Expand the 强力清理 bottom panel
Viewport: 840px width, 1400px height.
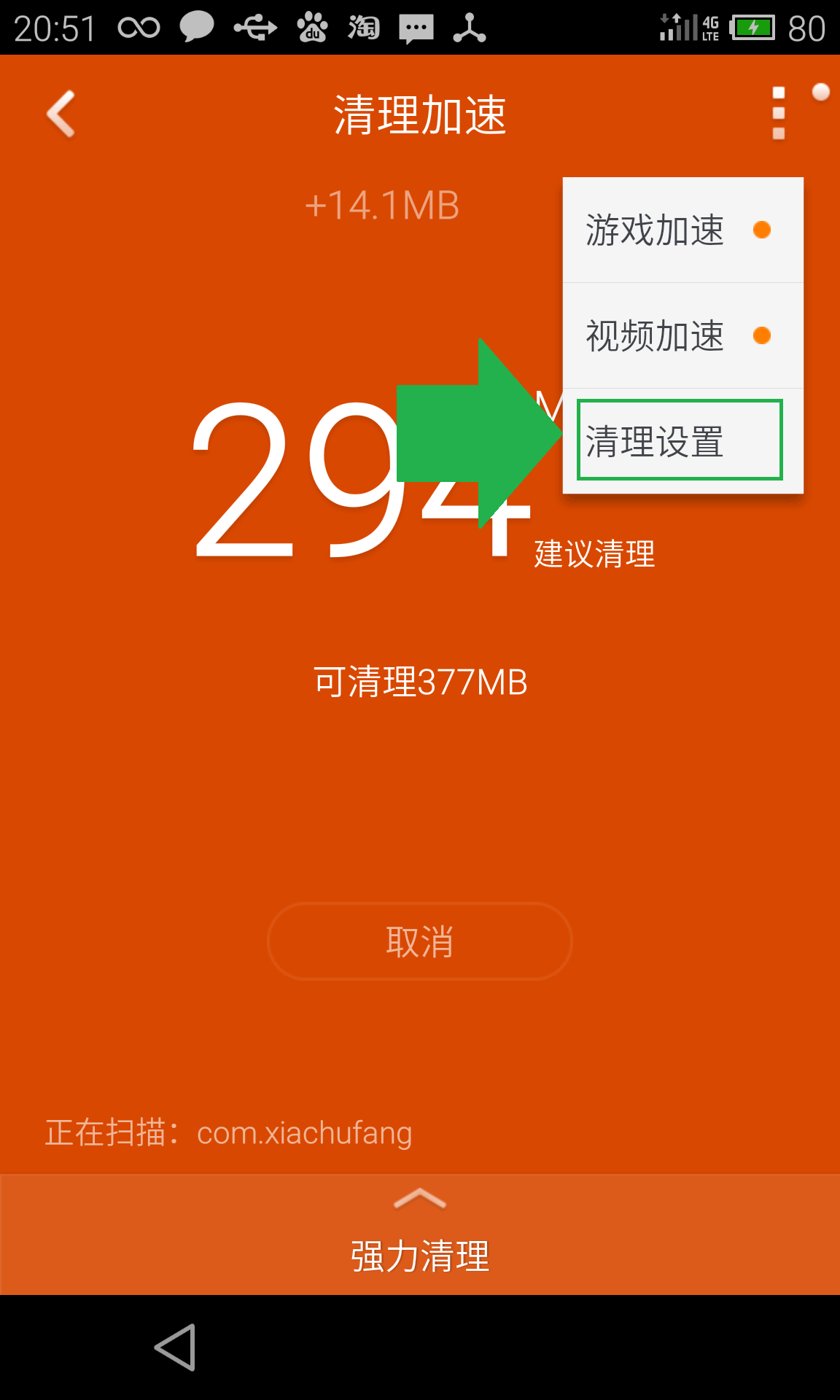(x=420, y=1234)
